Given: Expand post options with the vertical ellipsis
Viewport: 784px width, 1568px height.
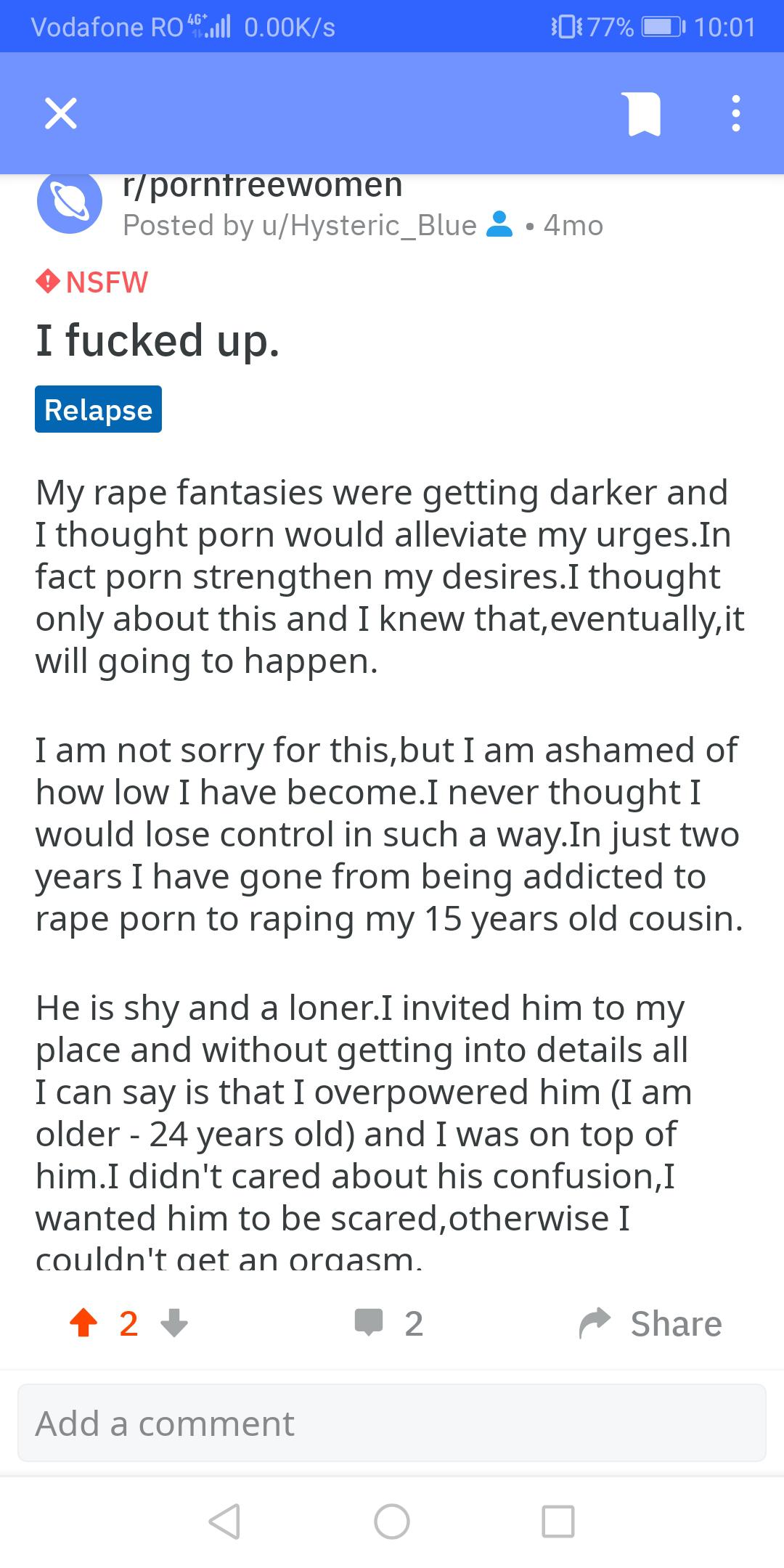Looking at the screenshot, I should pyautogui.click(x=735, y=113).
